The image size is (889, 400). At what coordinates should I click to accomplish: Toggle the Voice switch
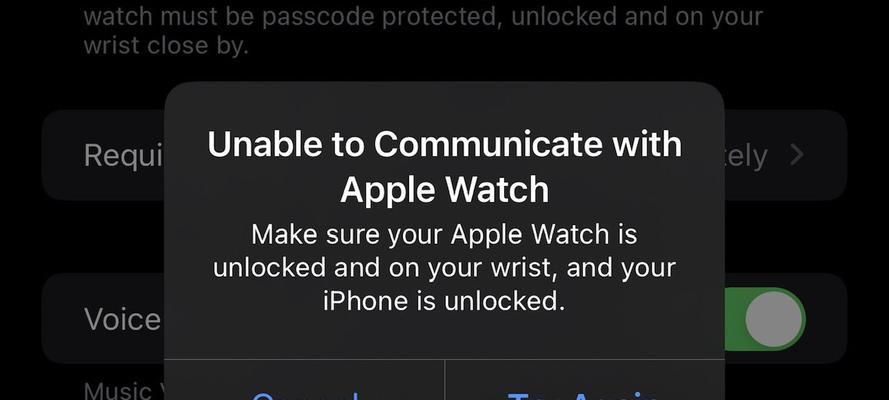pyautogui.click(x=773, y=319)
